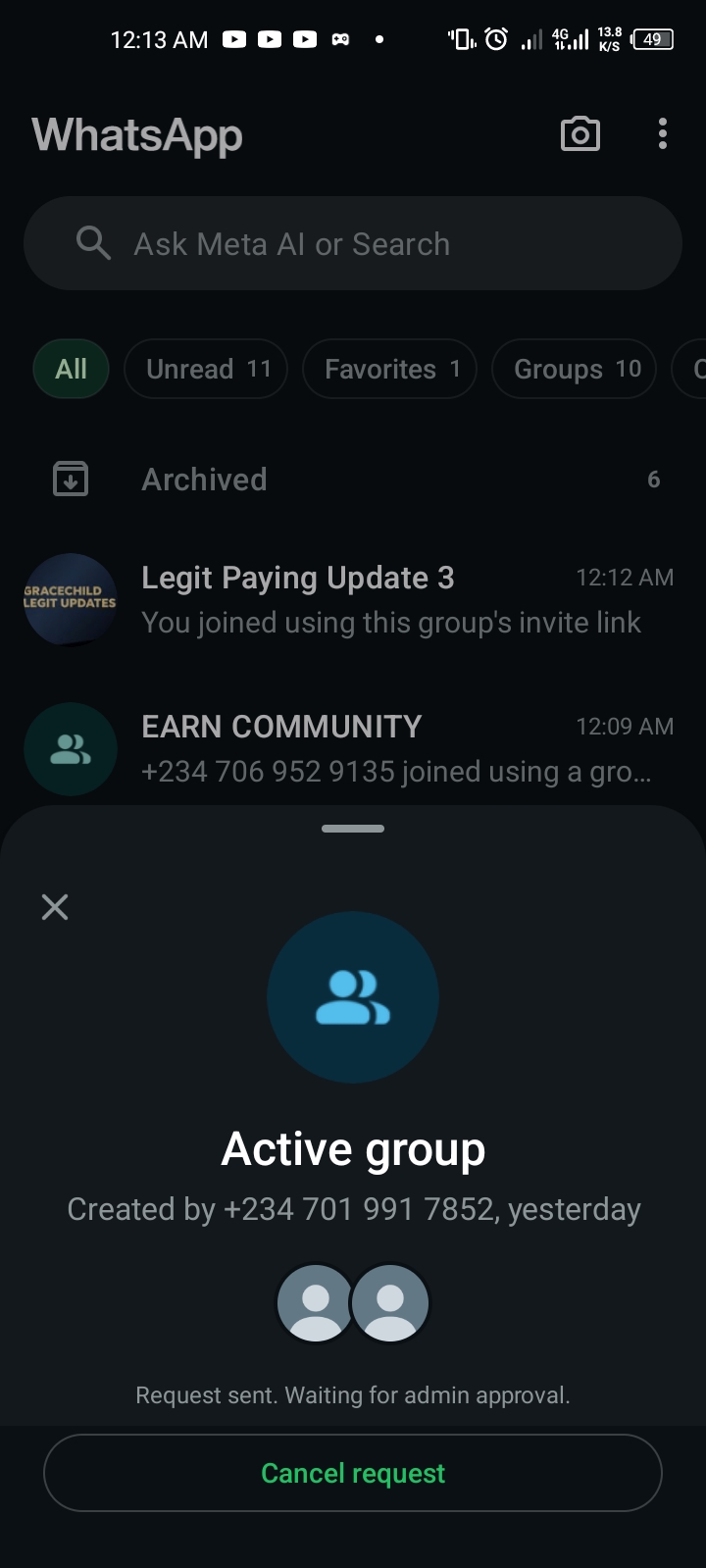Screen dimensions: 706x1568
Task: Open the three-dot overflow menu
Action: [x=663, y=134]
